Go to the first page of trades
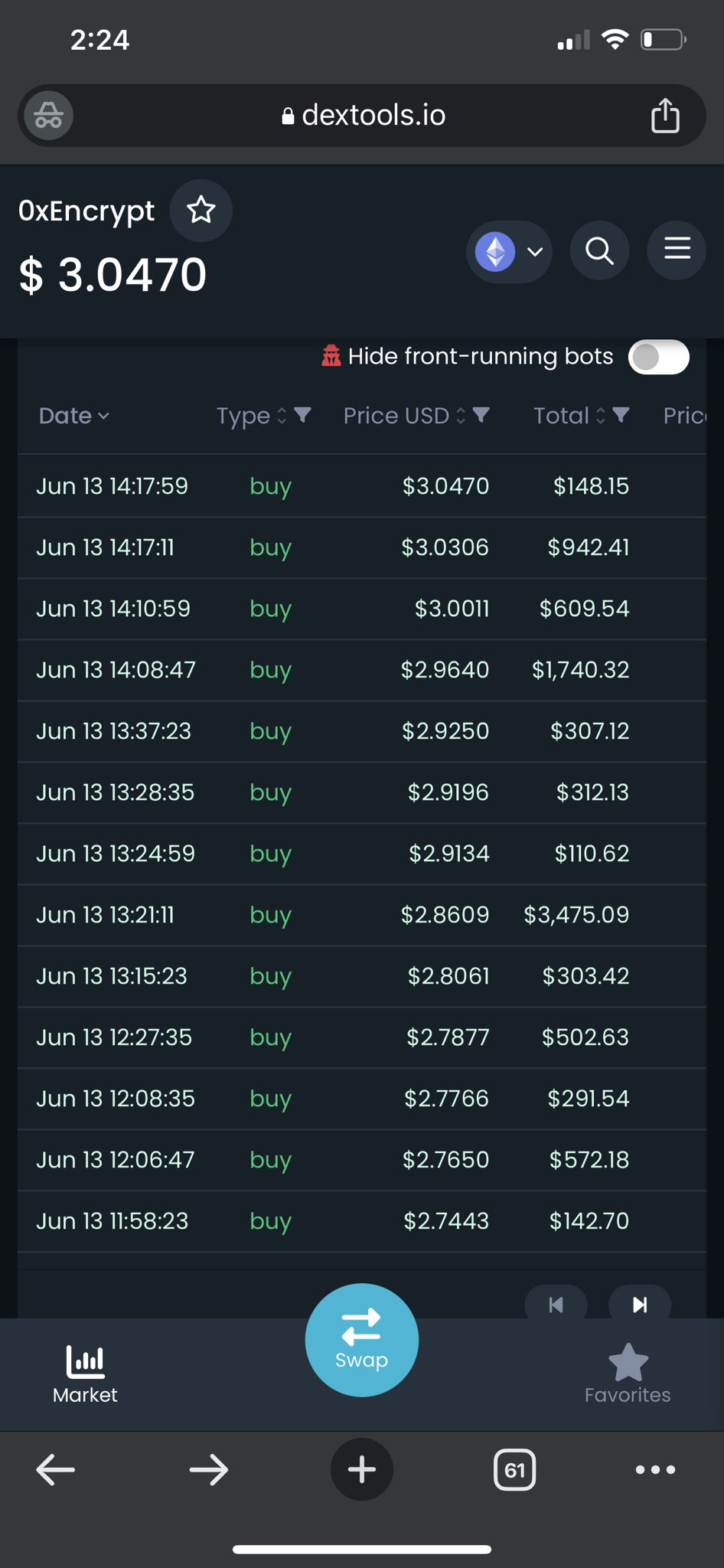 [x=556, y=1304]
